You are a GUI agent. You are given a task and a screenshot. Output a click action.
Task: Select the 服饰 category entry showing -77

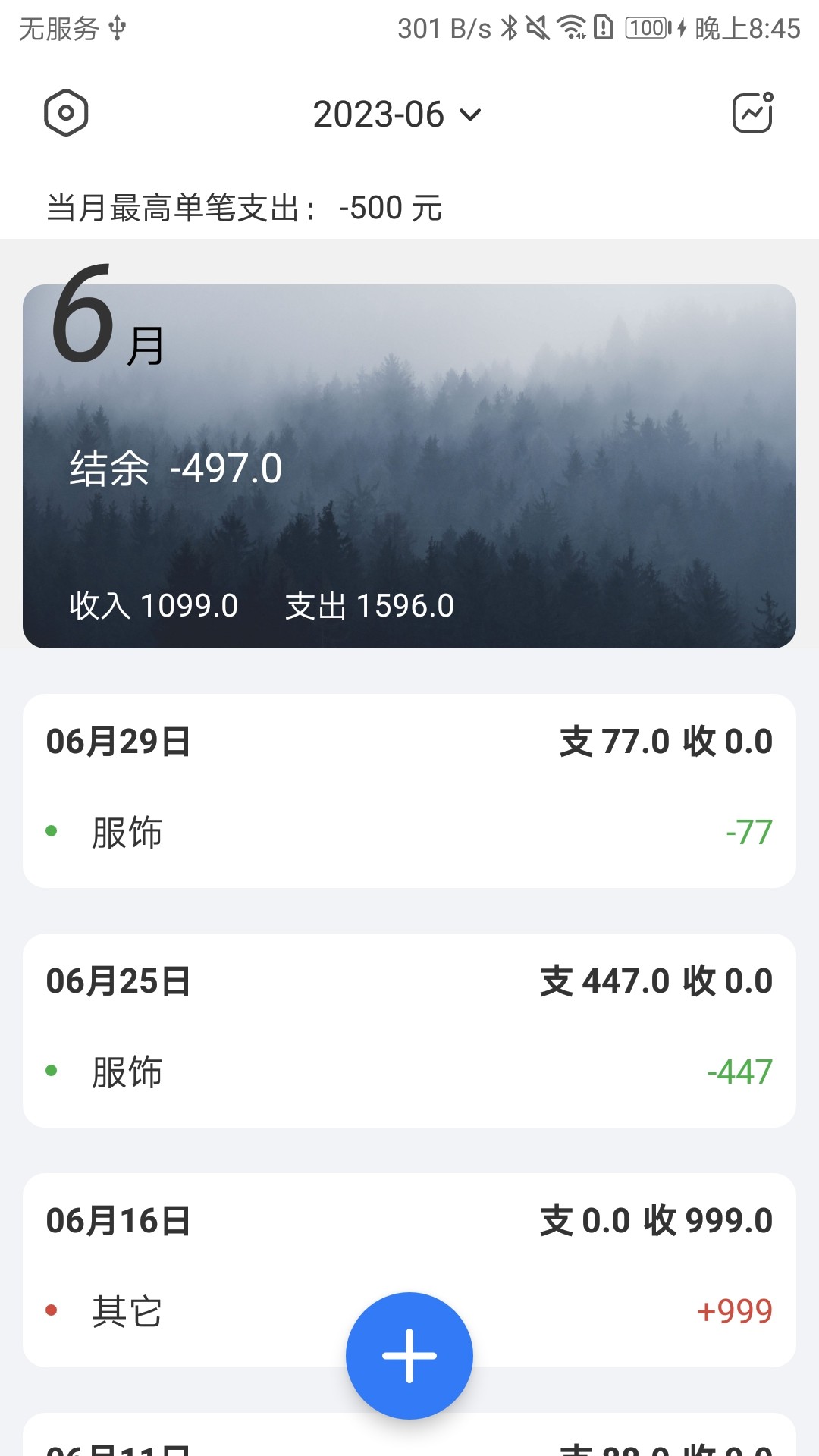pyautogui.click(x=409, y=832)
